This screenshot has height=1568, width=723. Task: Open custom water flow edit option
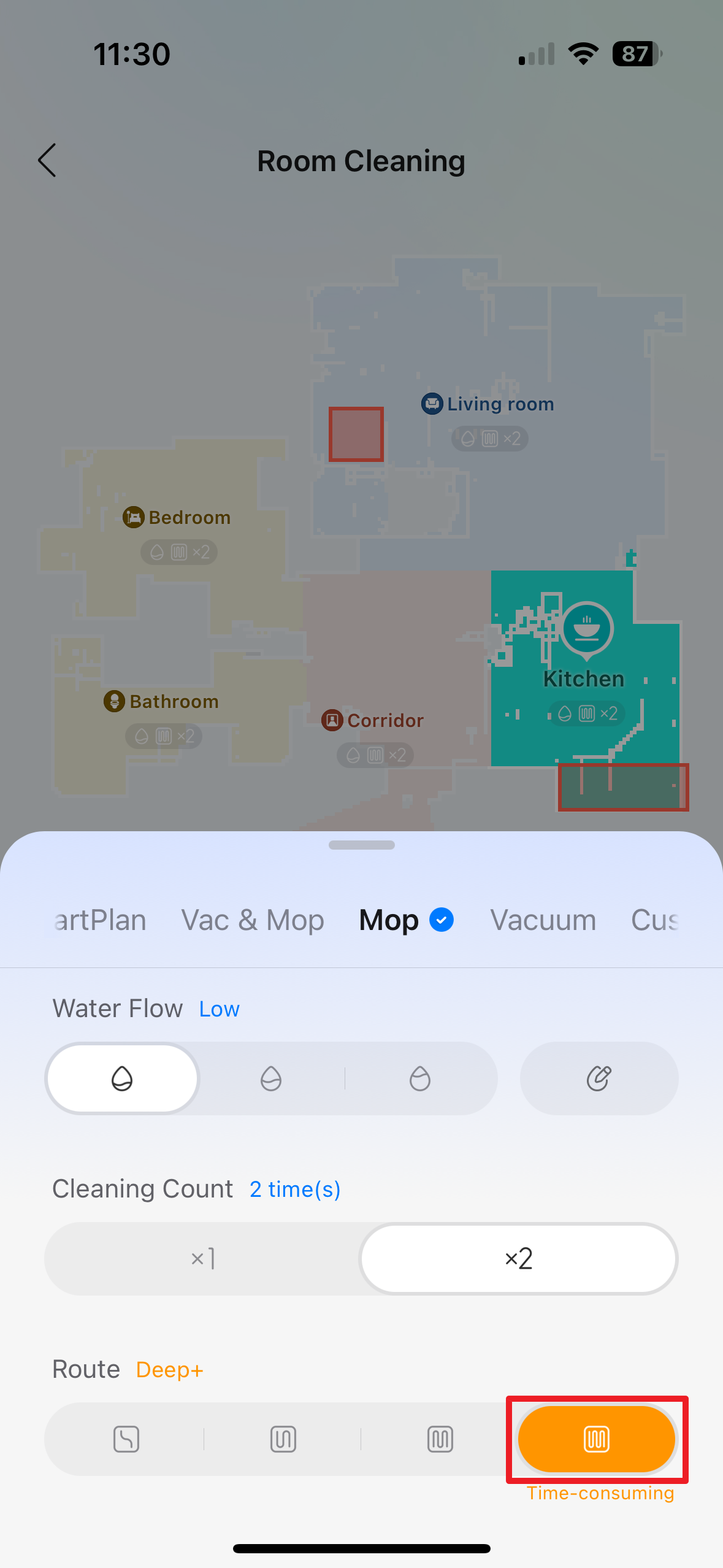coord(599,1078)
